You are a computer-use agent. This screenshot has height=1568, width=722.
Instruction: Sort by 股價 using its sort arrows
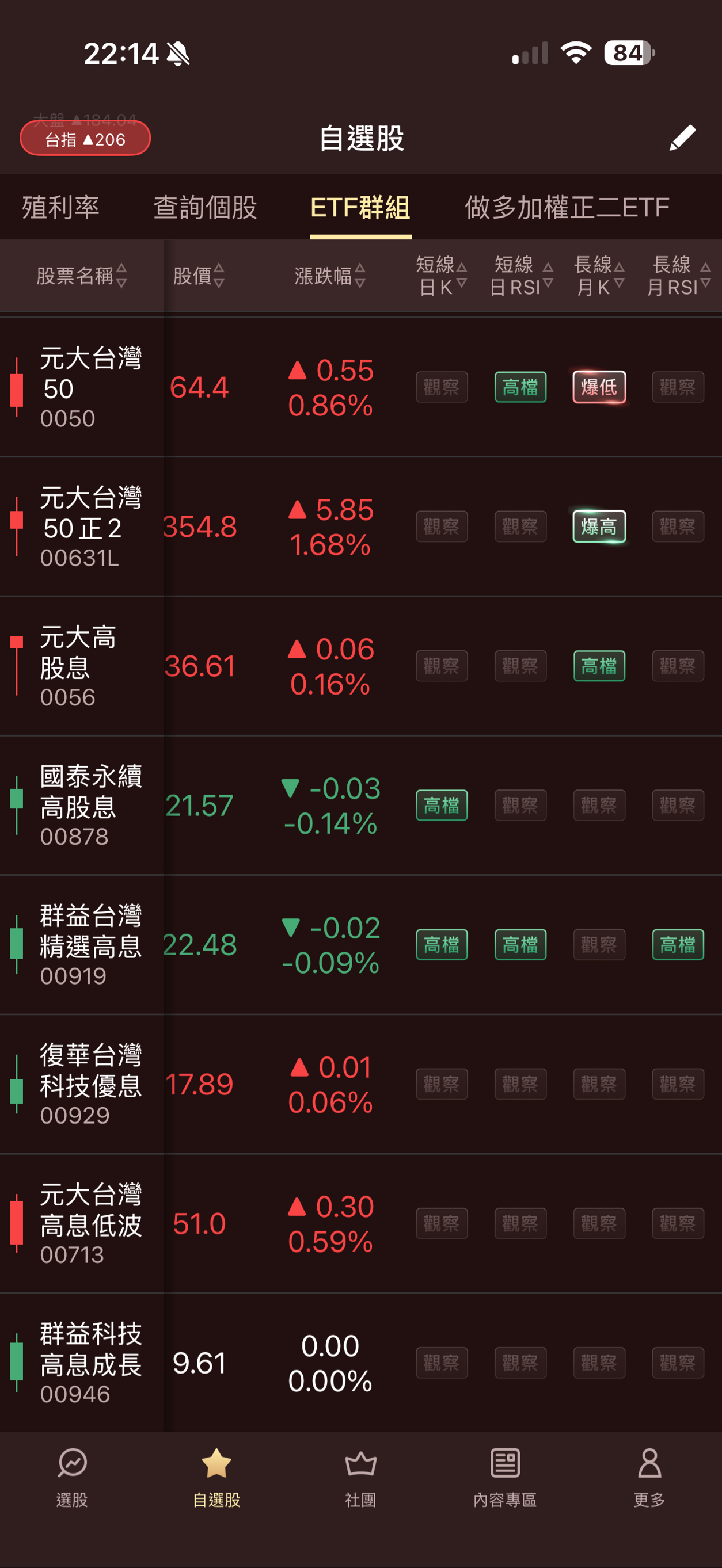click(x=221, y=277)
